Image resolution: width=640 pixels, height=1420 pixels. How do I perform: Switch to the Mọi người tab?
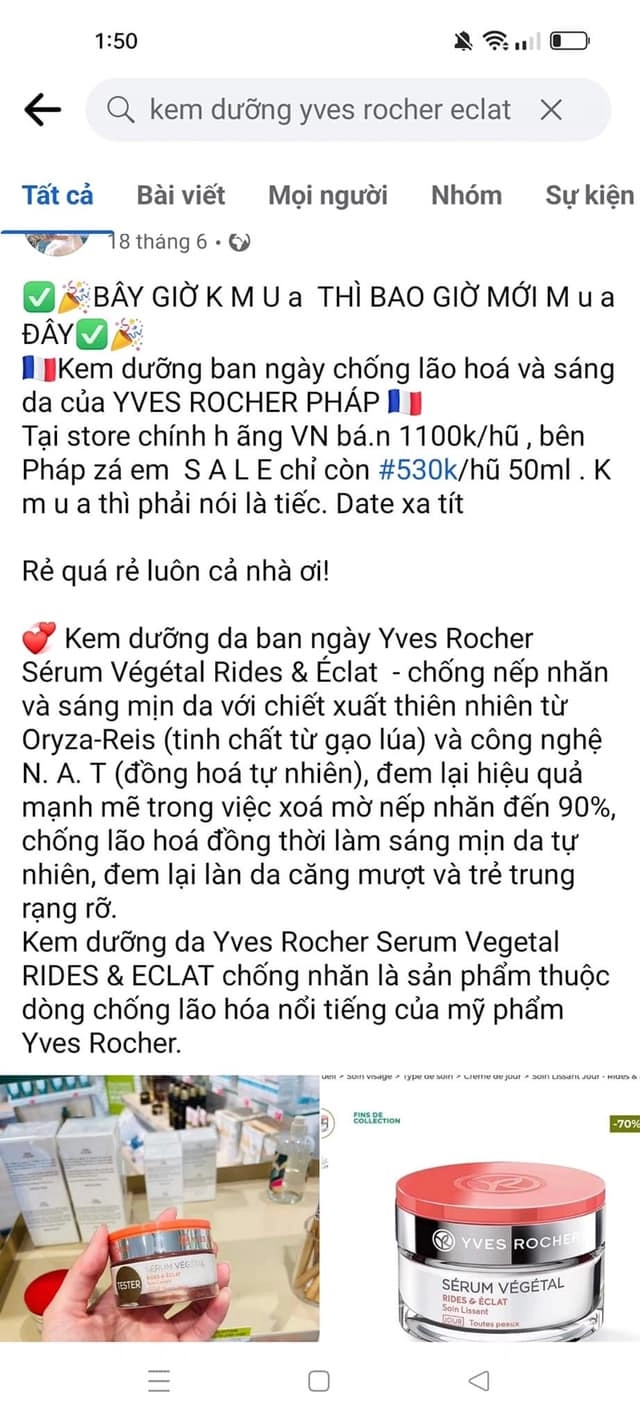328,195
